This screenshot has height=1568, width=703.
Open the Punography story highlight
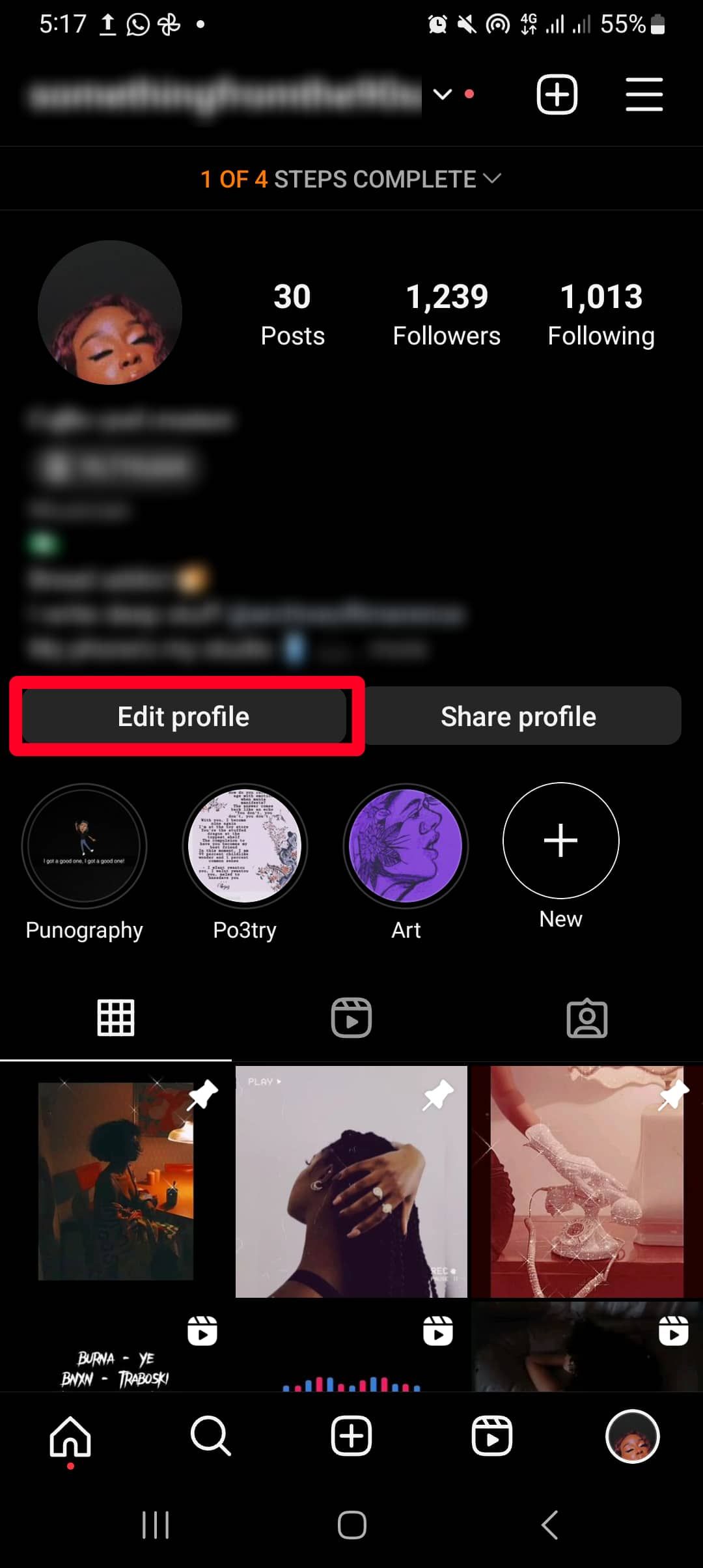coord(84,846)
